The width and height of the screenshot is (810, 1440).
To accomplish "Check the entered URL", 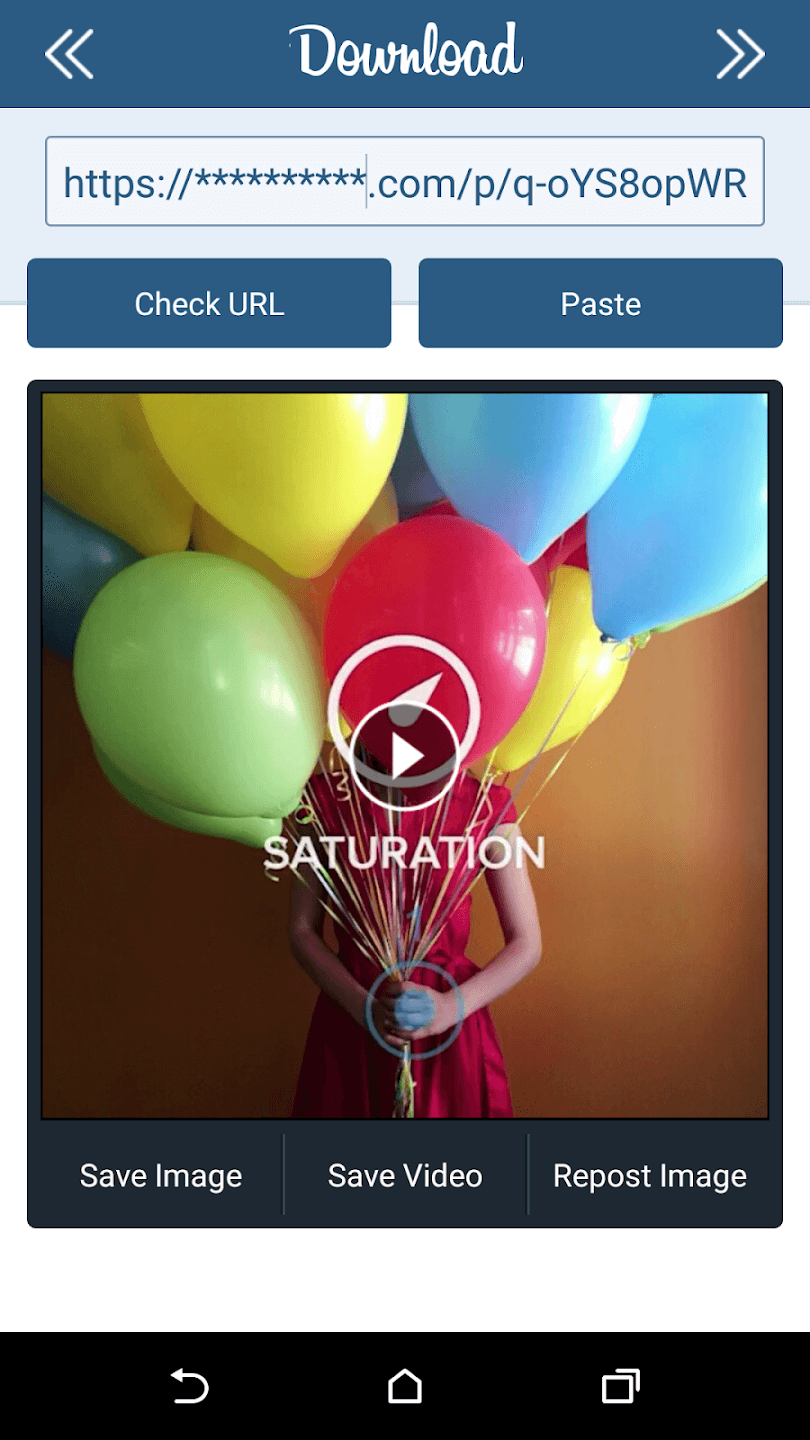I will (209, 304).
